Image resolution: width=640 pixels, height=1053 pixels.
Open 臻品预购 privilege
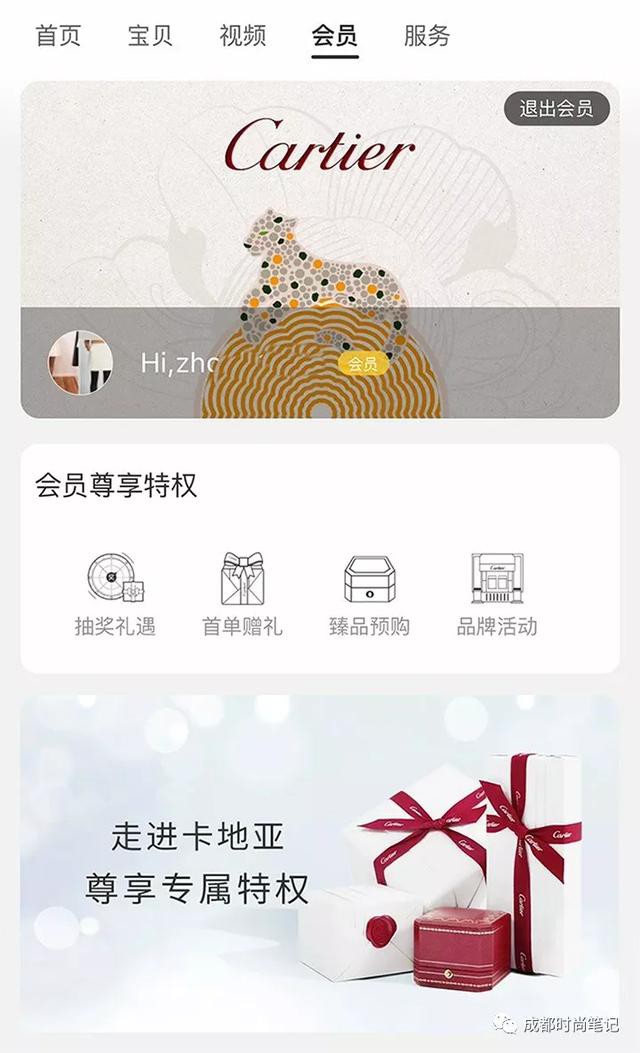[x=369, y=594]
